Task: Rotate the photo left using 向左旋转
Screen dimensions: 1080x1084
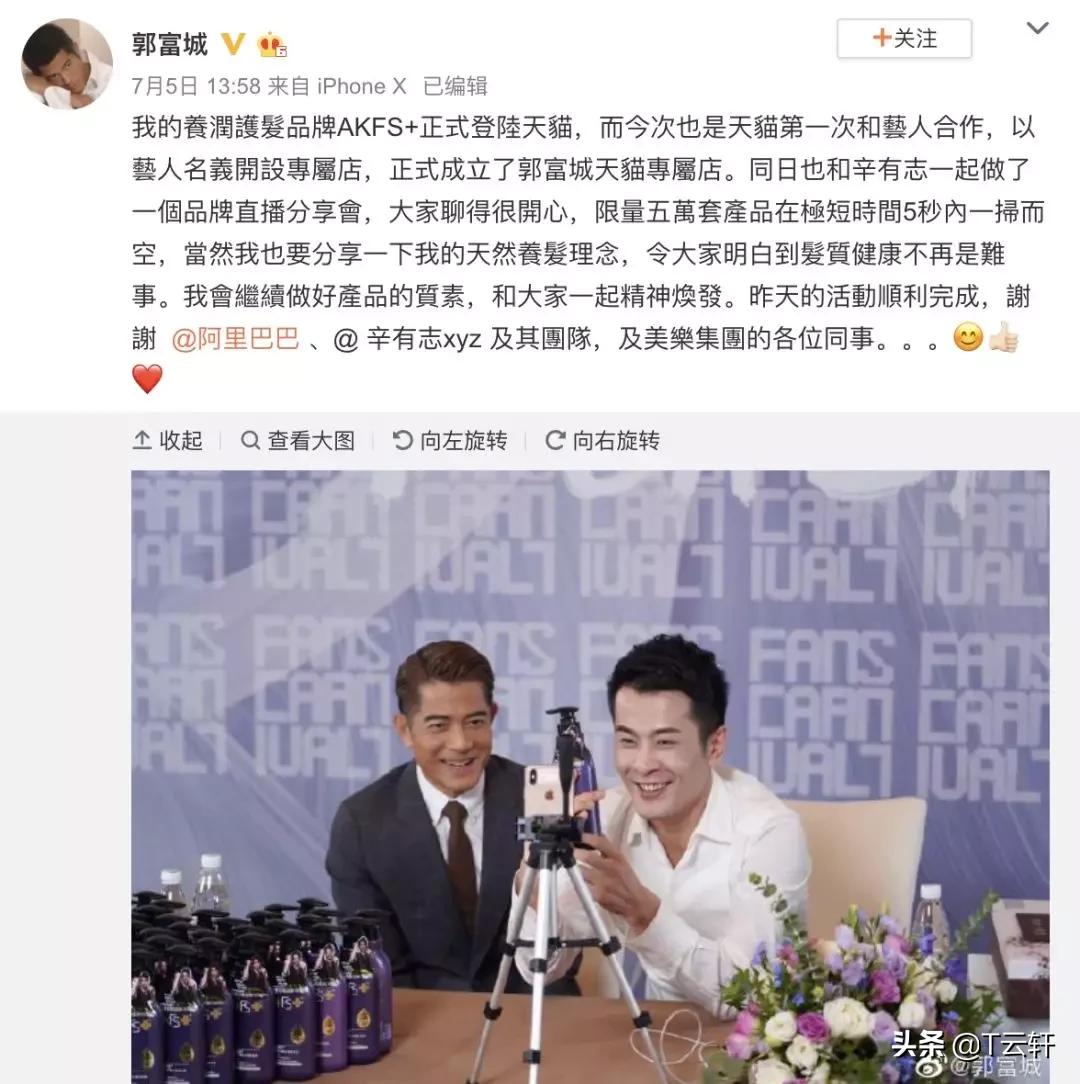Action: point(450,439)
